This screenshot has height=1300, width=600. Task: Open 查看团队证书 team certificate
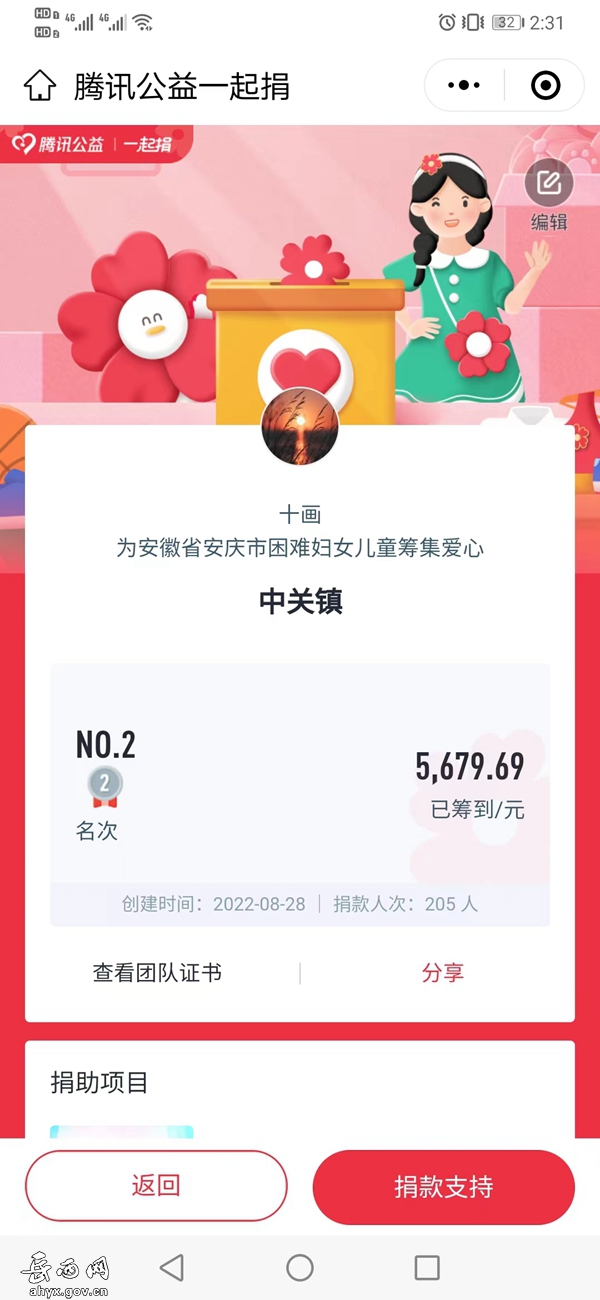pos(157,973)
